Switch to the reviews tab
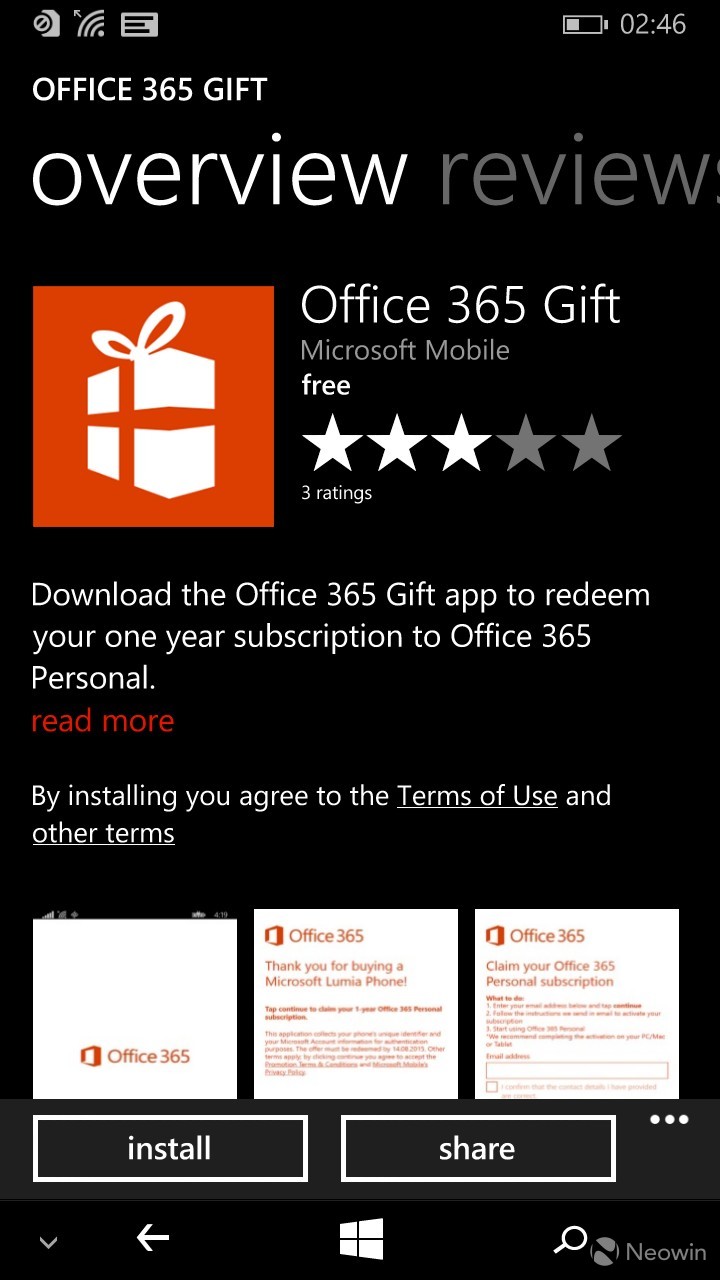 pos(578,174)
